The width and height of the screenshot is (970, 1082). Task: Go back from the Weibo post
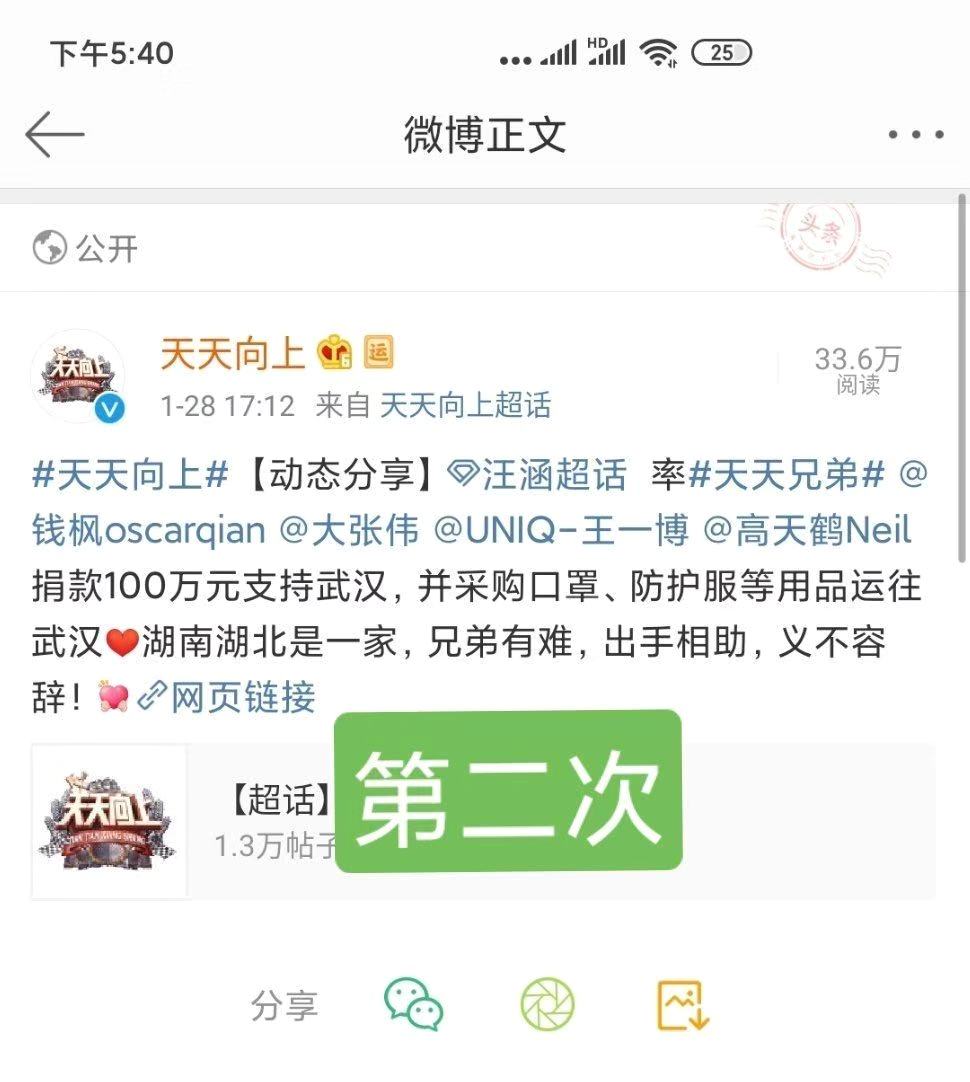click(55, 135)
